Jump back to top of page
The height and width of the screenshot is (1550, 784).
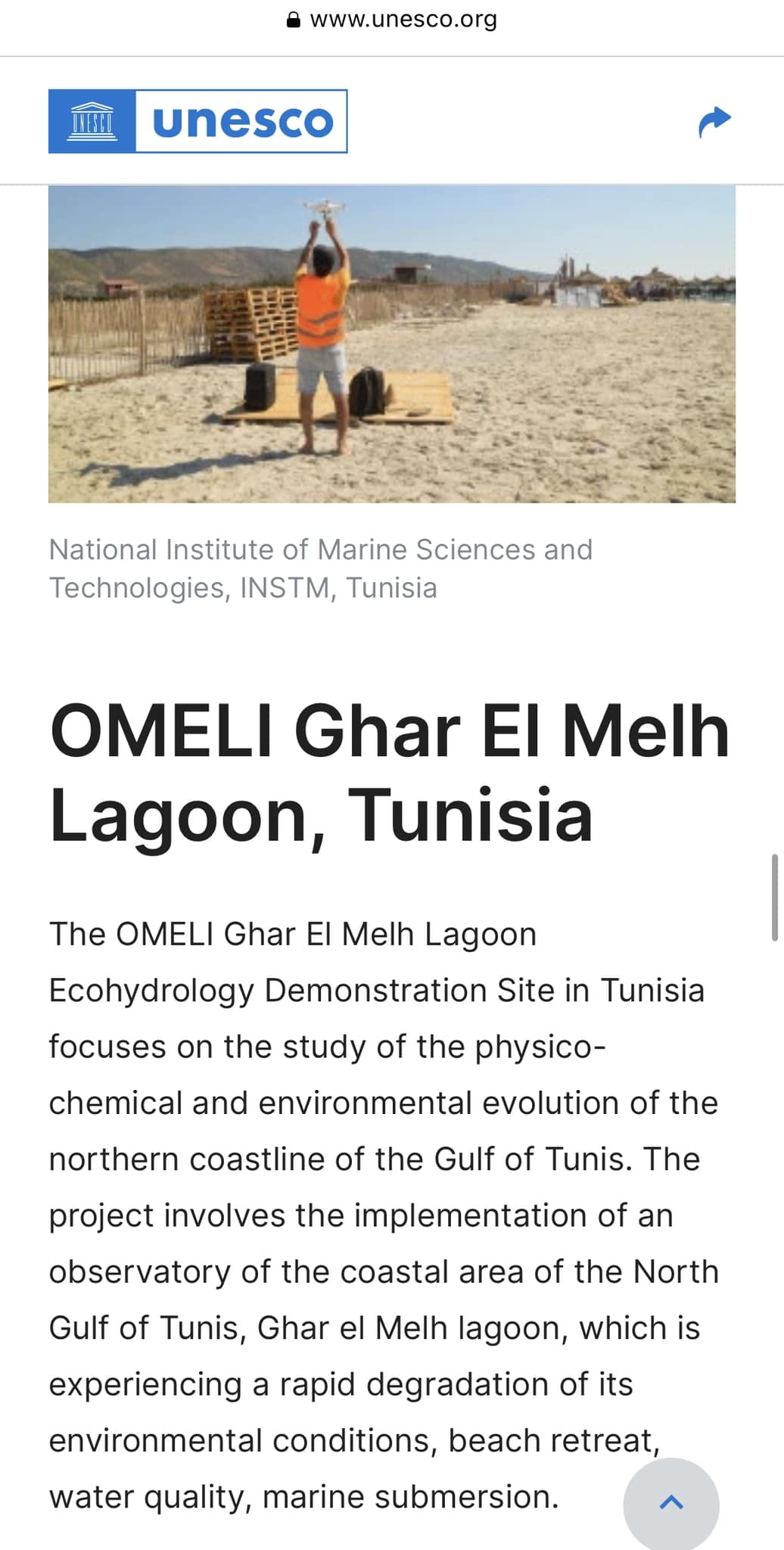click(671, 1502)
